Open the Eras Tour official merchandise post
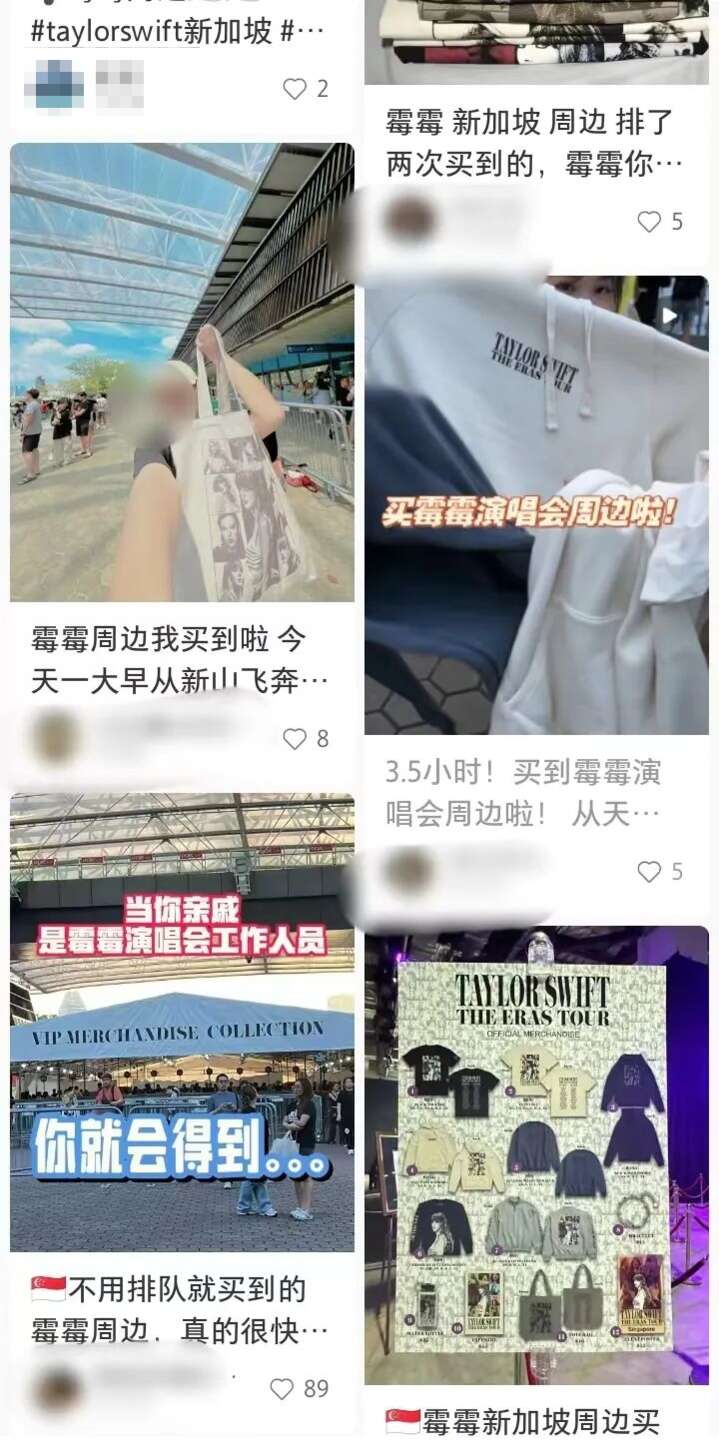Viewport: 719px width, 1452px height. click(x=536, y=1155)
